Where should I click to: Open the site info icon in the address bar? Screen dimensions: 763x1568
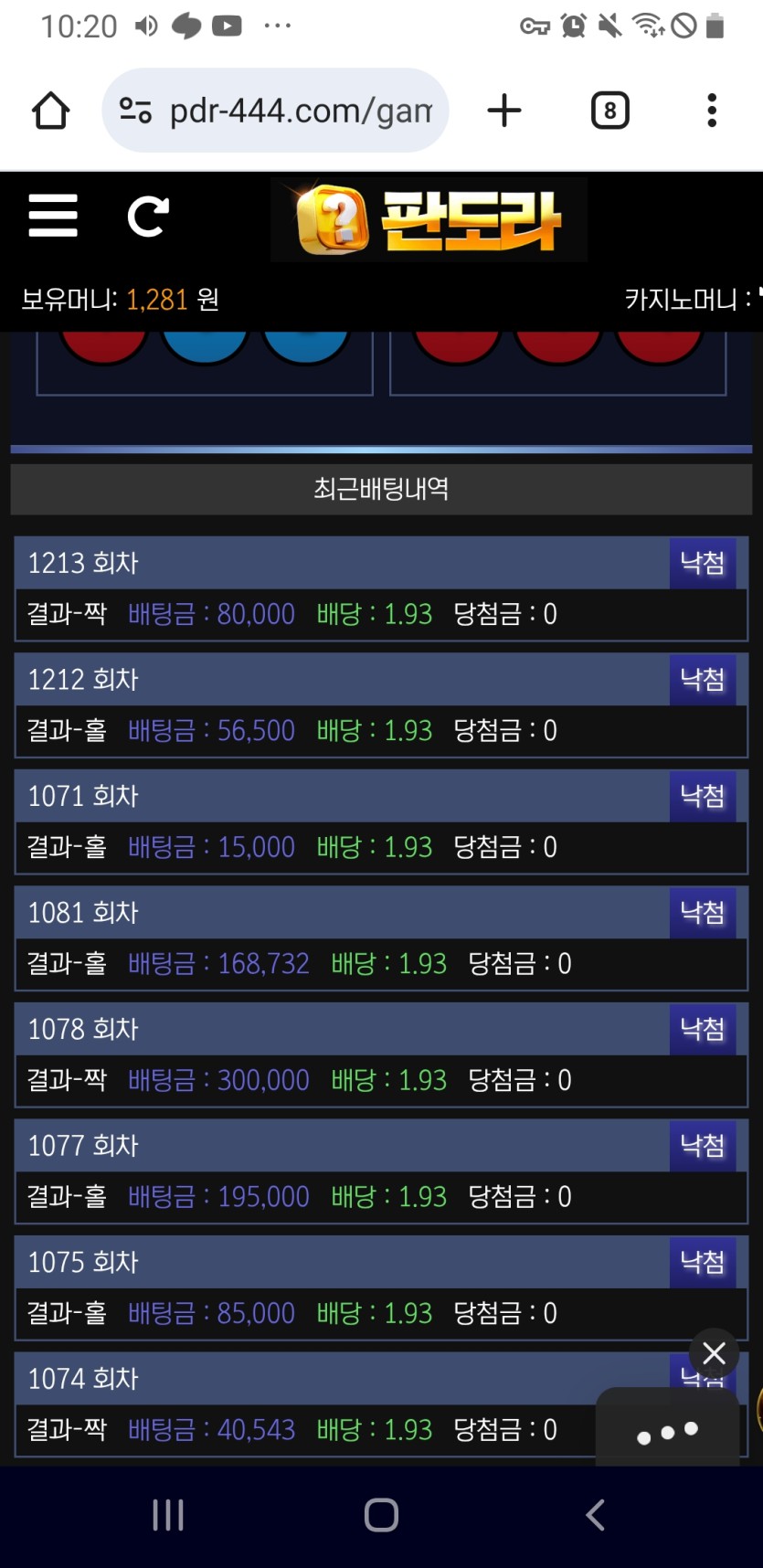click(x=136, y=111)
